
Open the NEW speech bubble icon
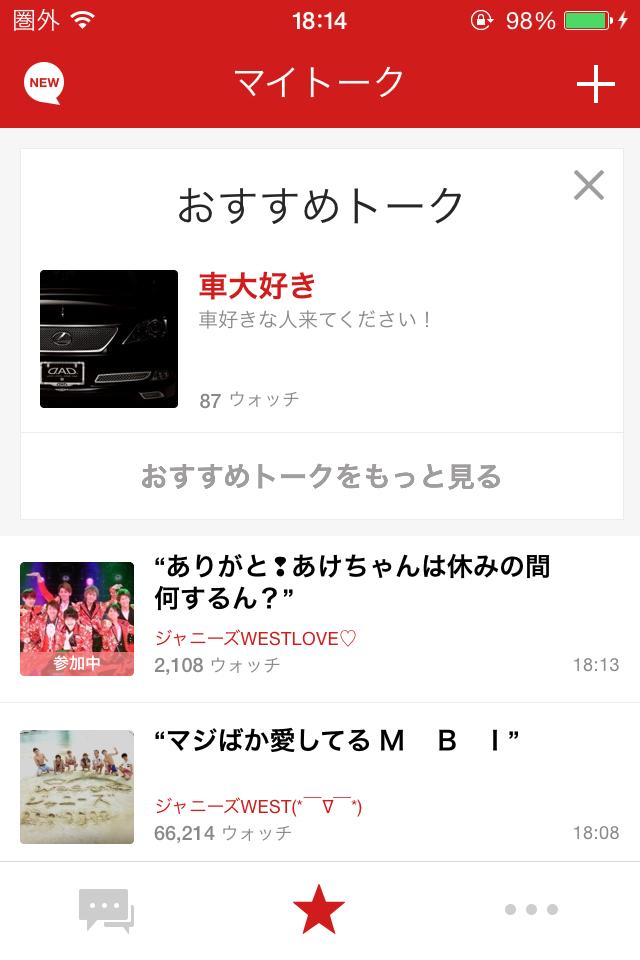tap(44, 83)
